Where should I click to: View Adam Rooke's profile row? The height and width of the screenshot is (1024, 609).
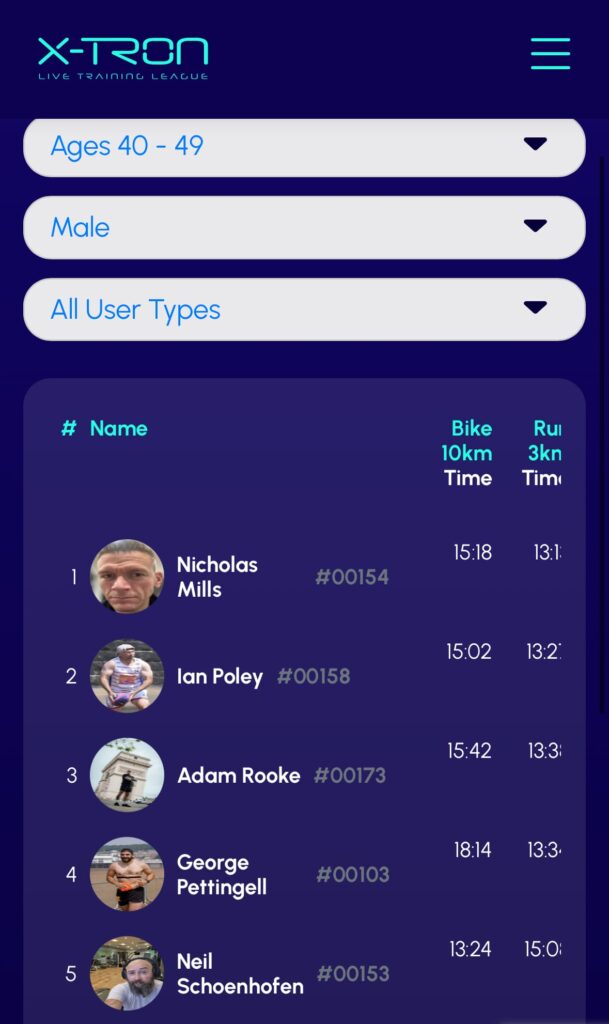click(x=238, y=775)
